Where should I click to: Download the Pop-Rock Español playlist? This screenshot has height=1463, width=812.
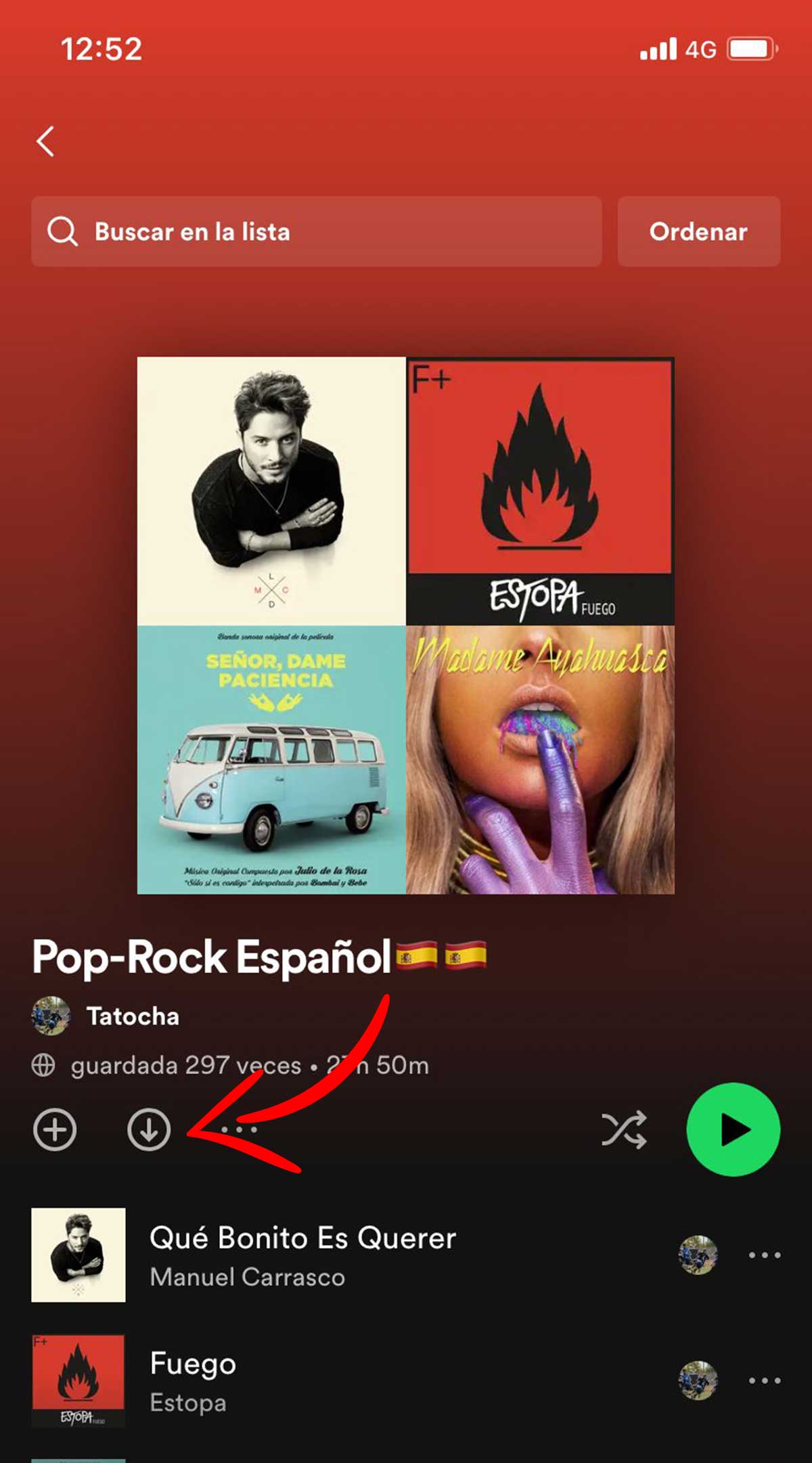pos(149,1129)
